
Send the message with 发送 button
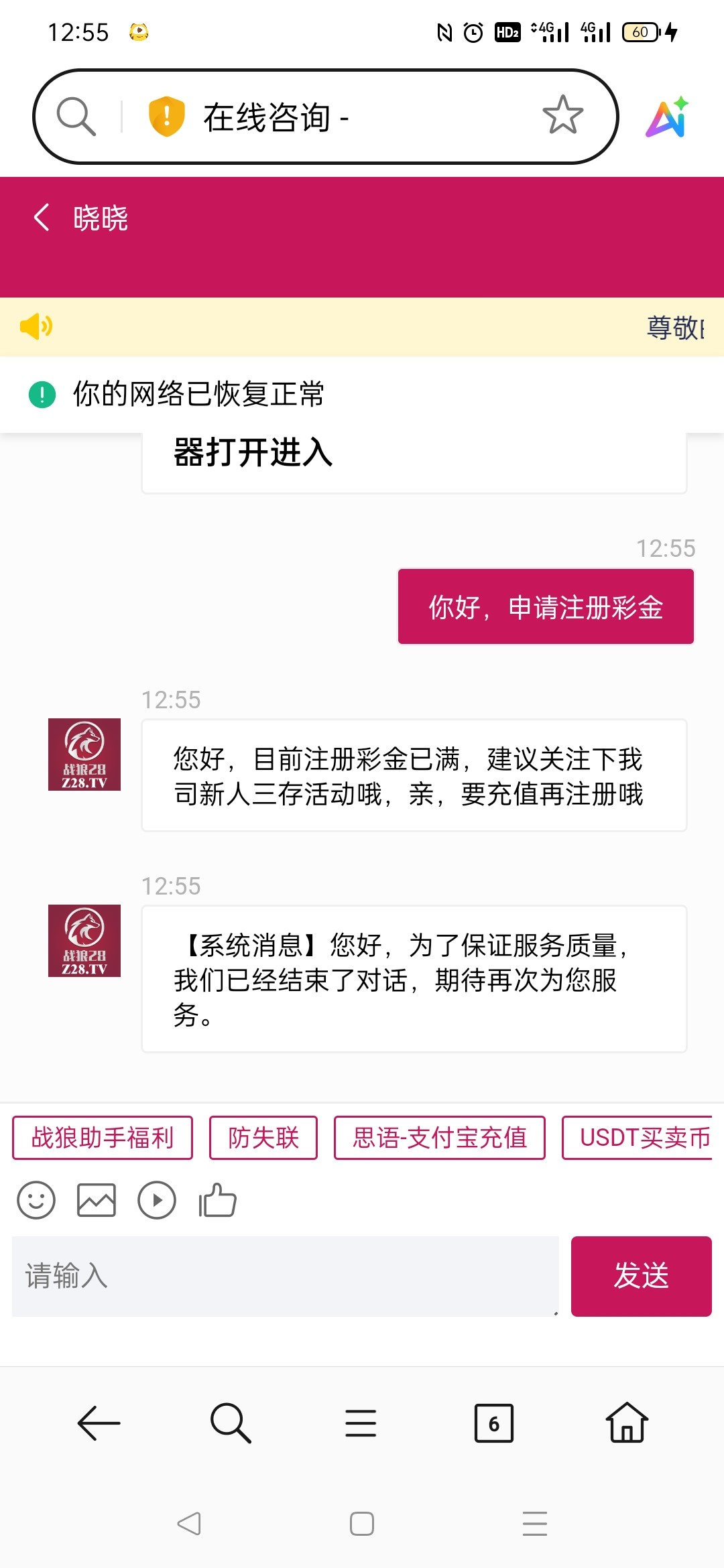point(642,1277)
